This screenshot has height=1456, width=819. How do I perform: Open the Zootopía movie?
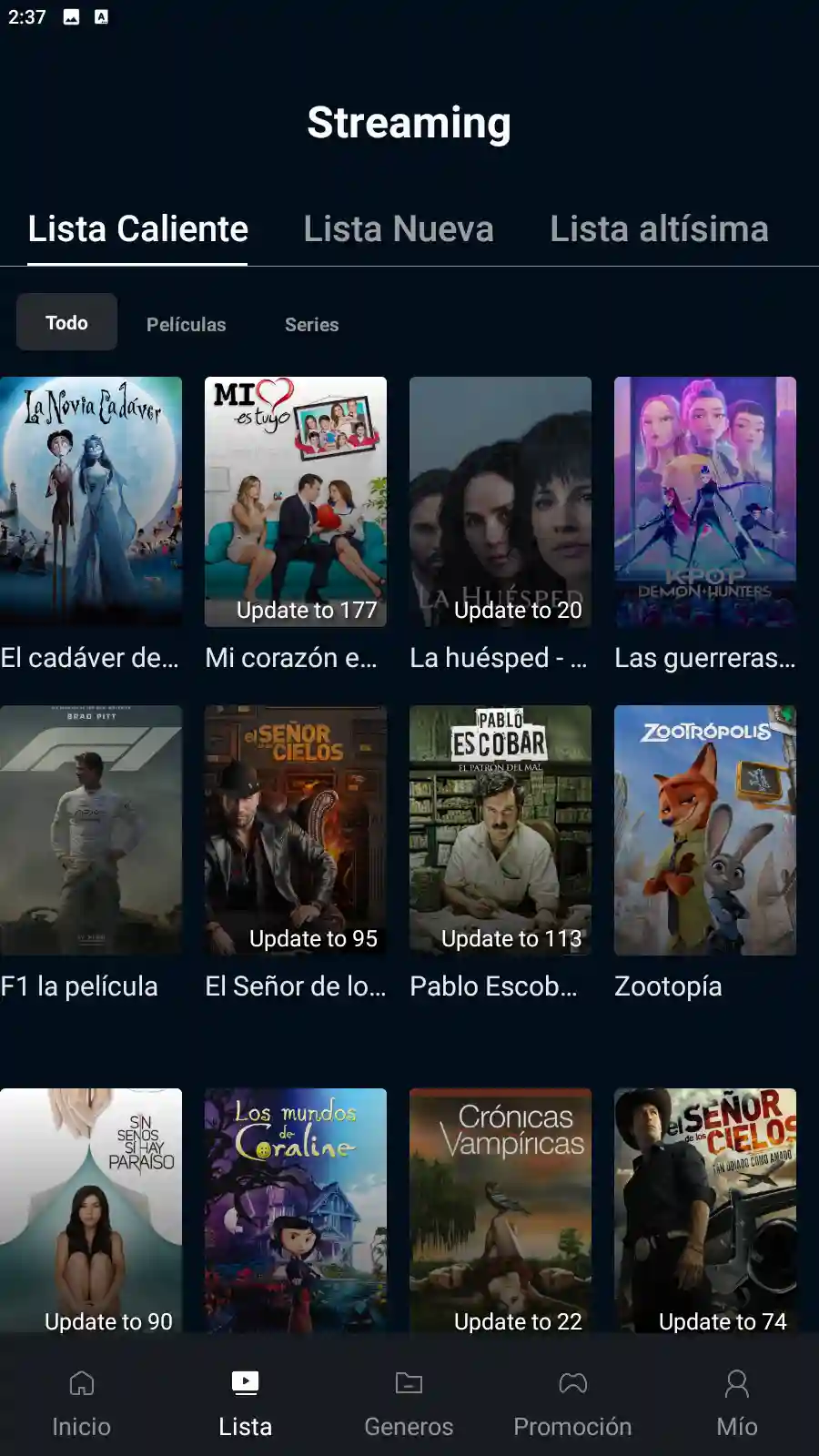[x=705, y=830]
